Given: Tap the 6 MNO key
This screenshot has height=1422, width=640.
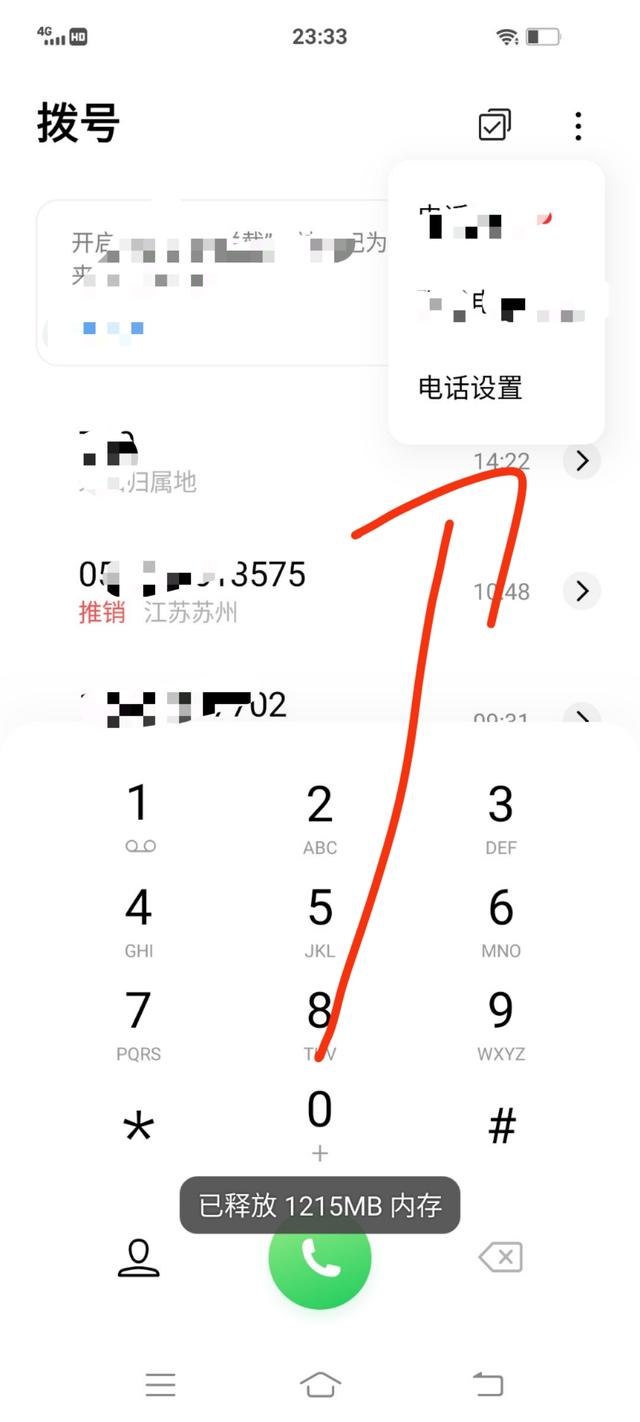Looking at the screenshot, I should pos(500,918).
